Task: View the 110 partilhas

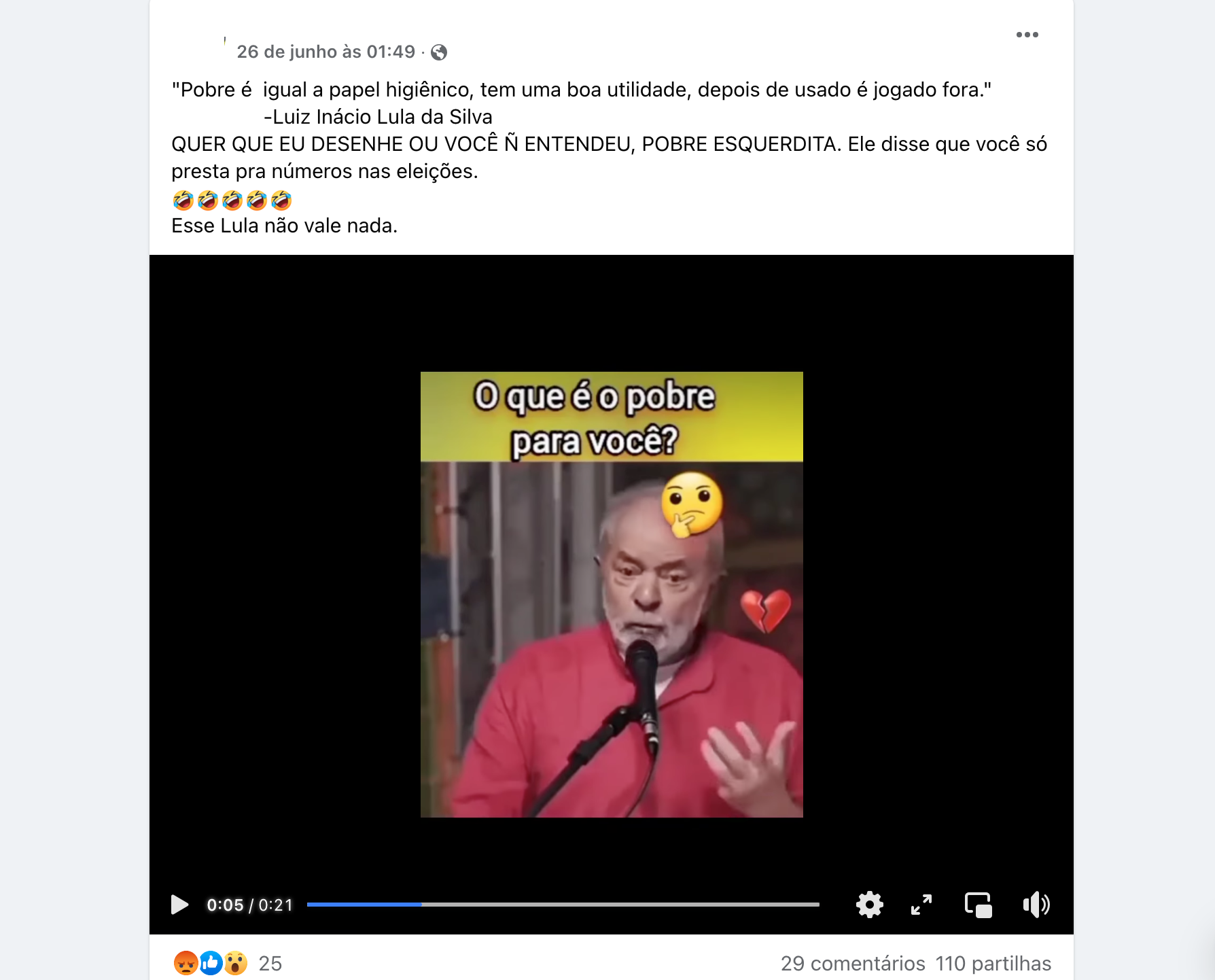Action: [x=993, y=963]
